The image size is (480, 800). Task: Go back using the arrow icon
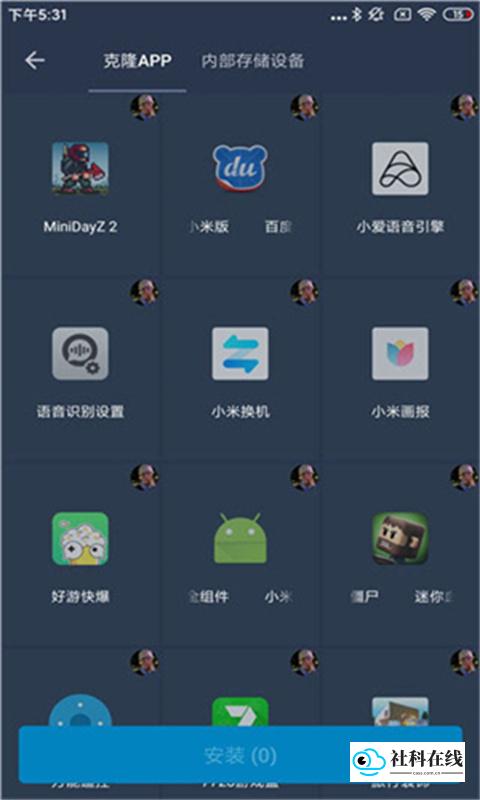pyautogui.click(x=35, y=60)
